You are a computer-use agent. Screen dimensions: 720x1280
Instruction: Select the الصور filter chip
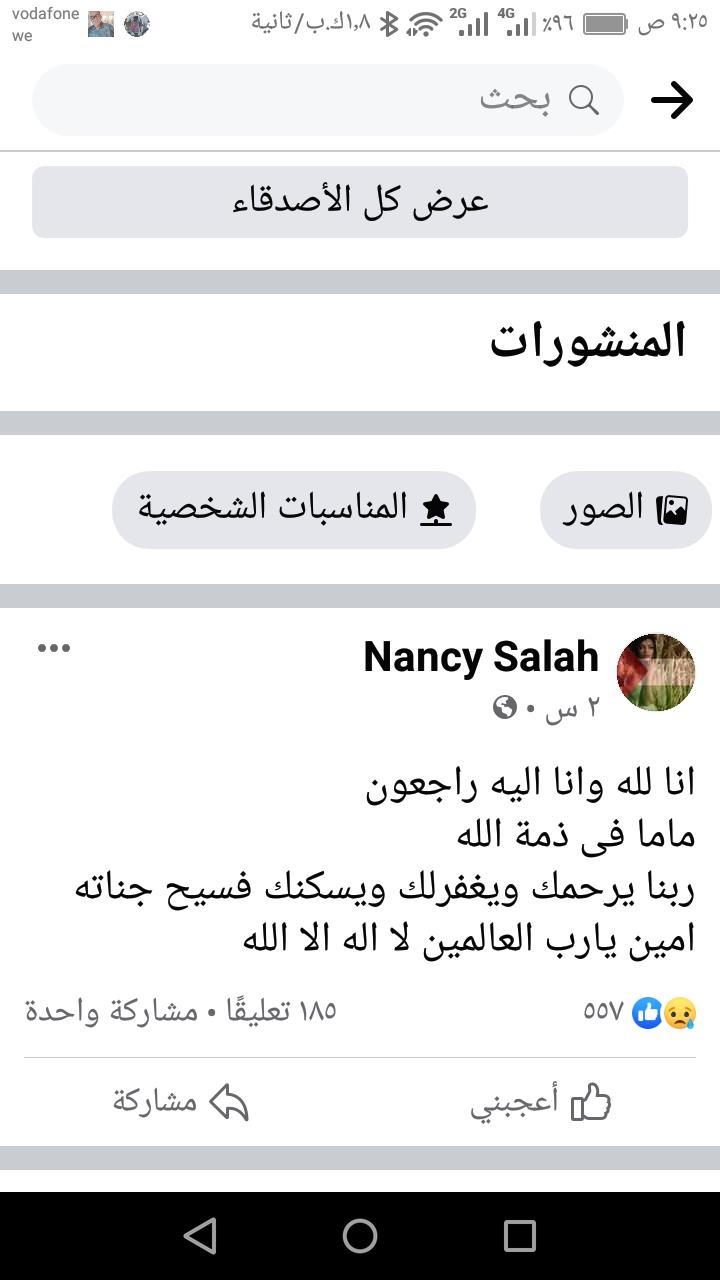click(x=626, y=508)
